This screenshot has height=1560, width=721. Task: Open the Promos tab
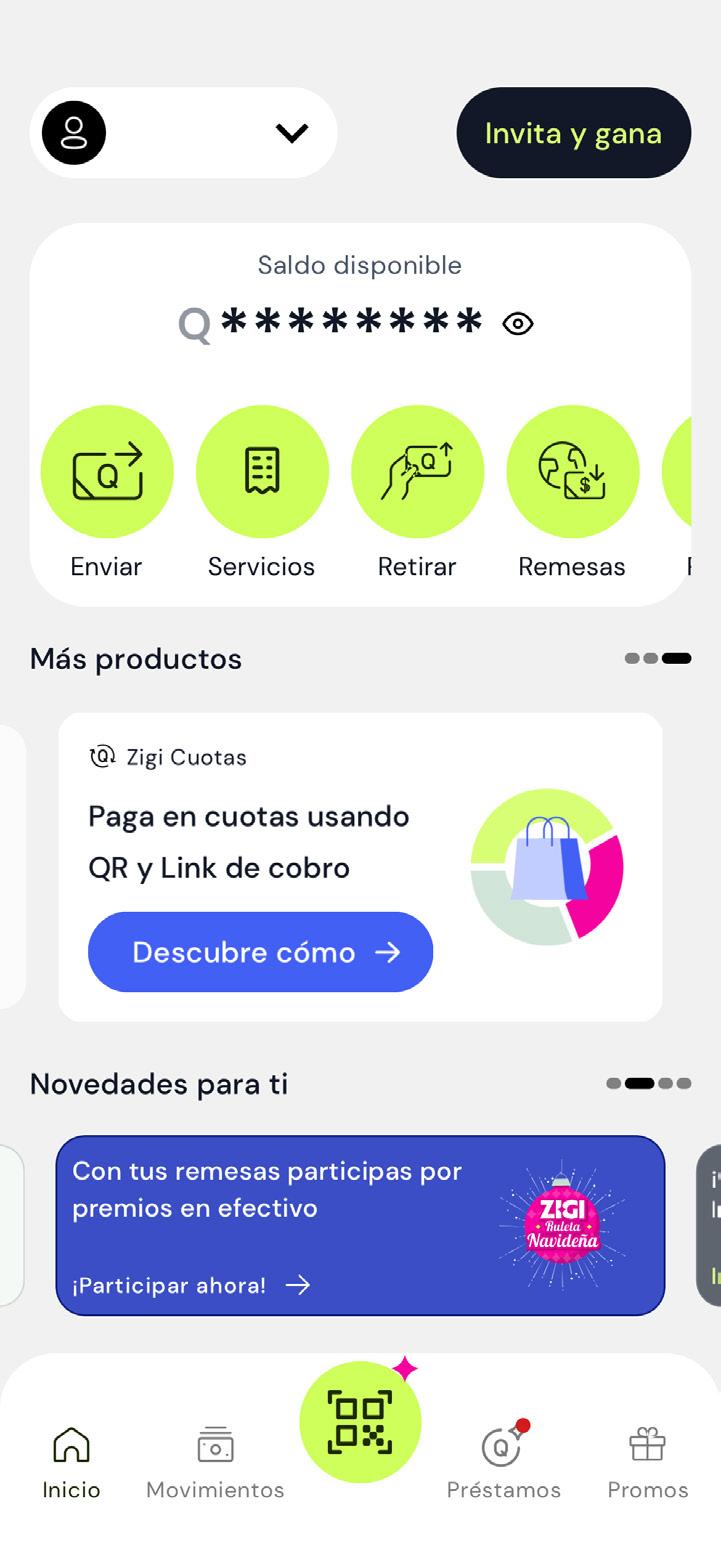[x=647, y=1462]
